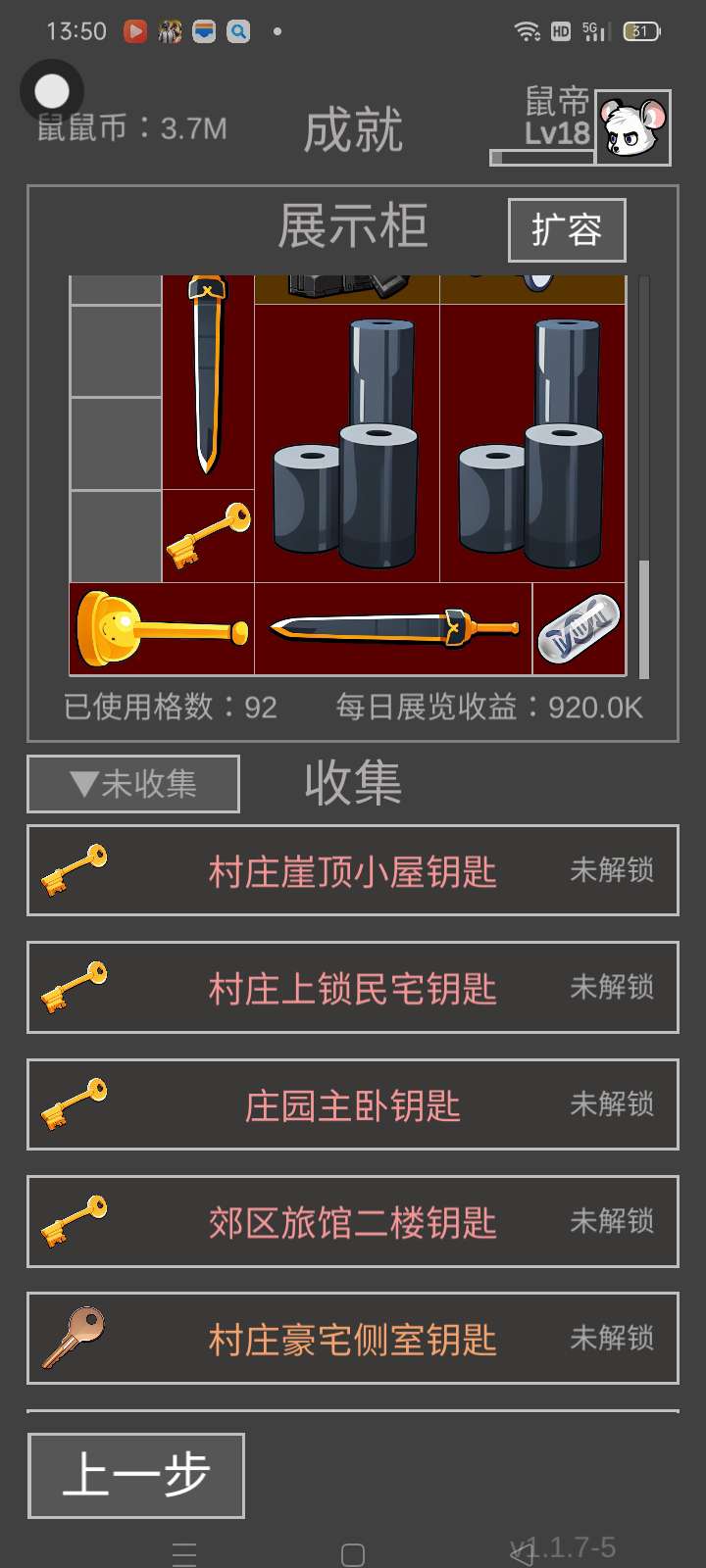Image resolution: width=706 pixels, height=1568 pixels.
Task: Go back with 上一步 button
Action: pyautogui.click(x=136, y=1475)
